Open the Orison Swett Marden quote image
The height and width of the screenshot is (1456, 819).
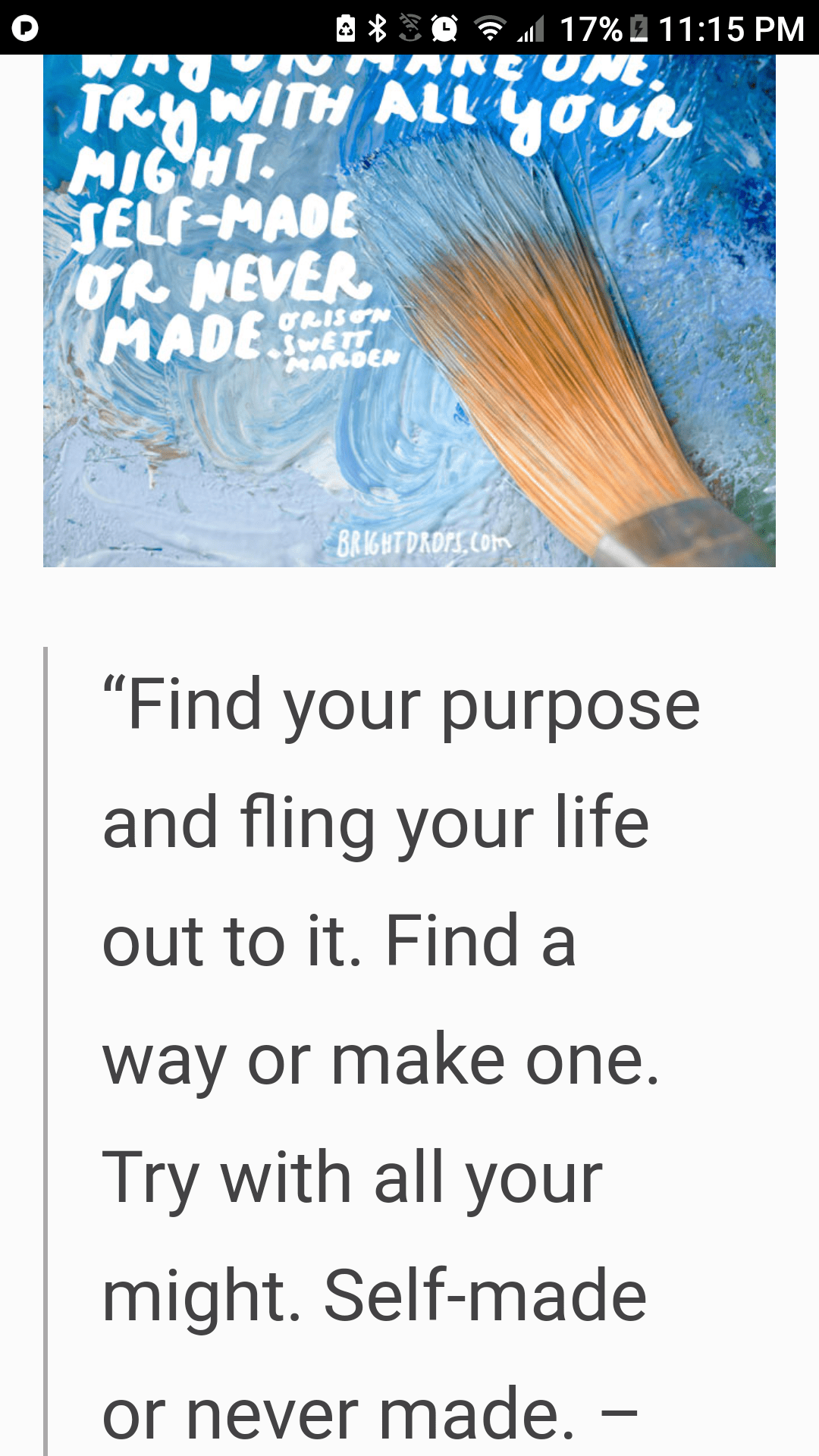tap(409, 311)
